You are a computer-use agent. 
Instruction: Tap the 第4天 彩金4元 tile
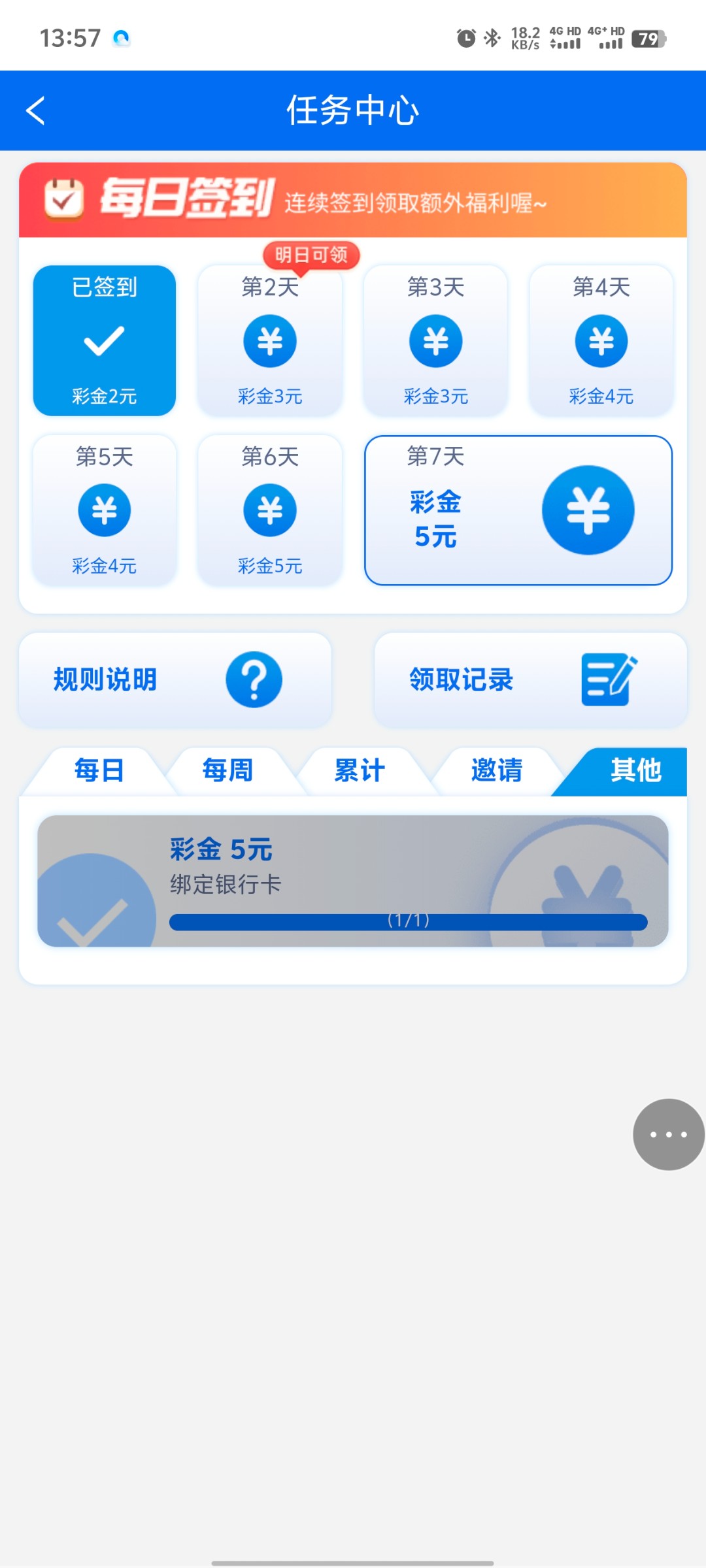tap(601, 340)
